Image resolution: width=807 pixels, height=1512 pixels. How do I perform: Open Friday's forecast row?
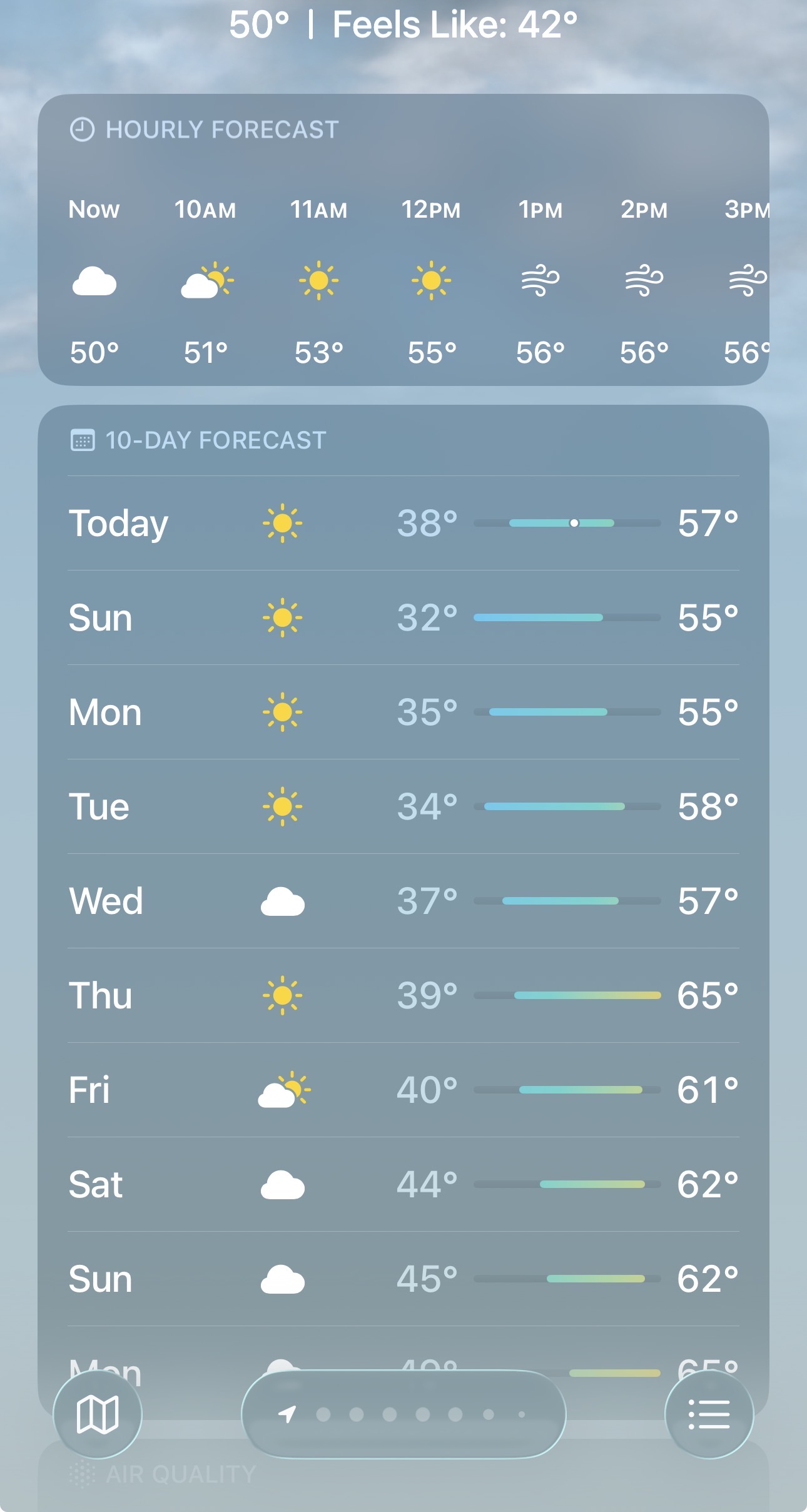pyautogui.click(x=403, y=1090)
